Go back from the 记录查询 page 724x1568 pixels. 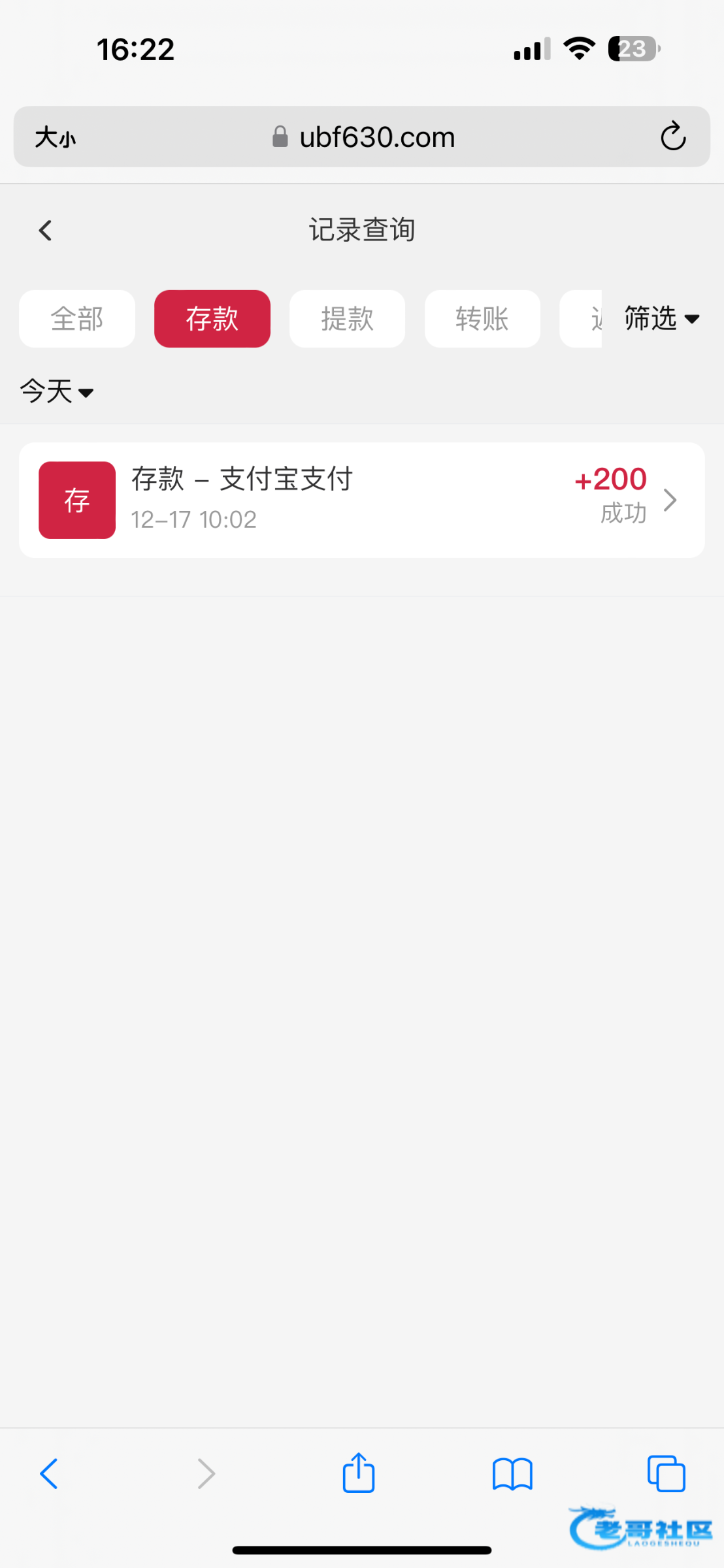(45, 230)
